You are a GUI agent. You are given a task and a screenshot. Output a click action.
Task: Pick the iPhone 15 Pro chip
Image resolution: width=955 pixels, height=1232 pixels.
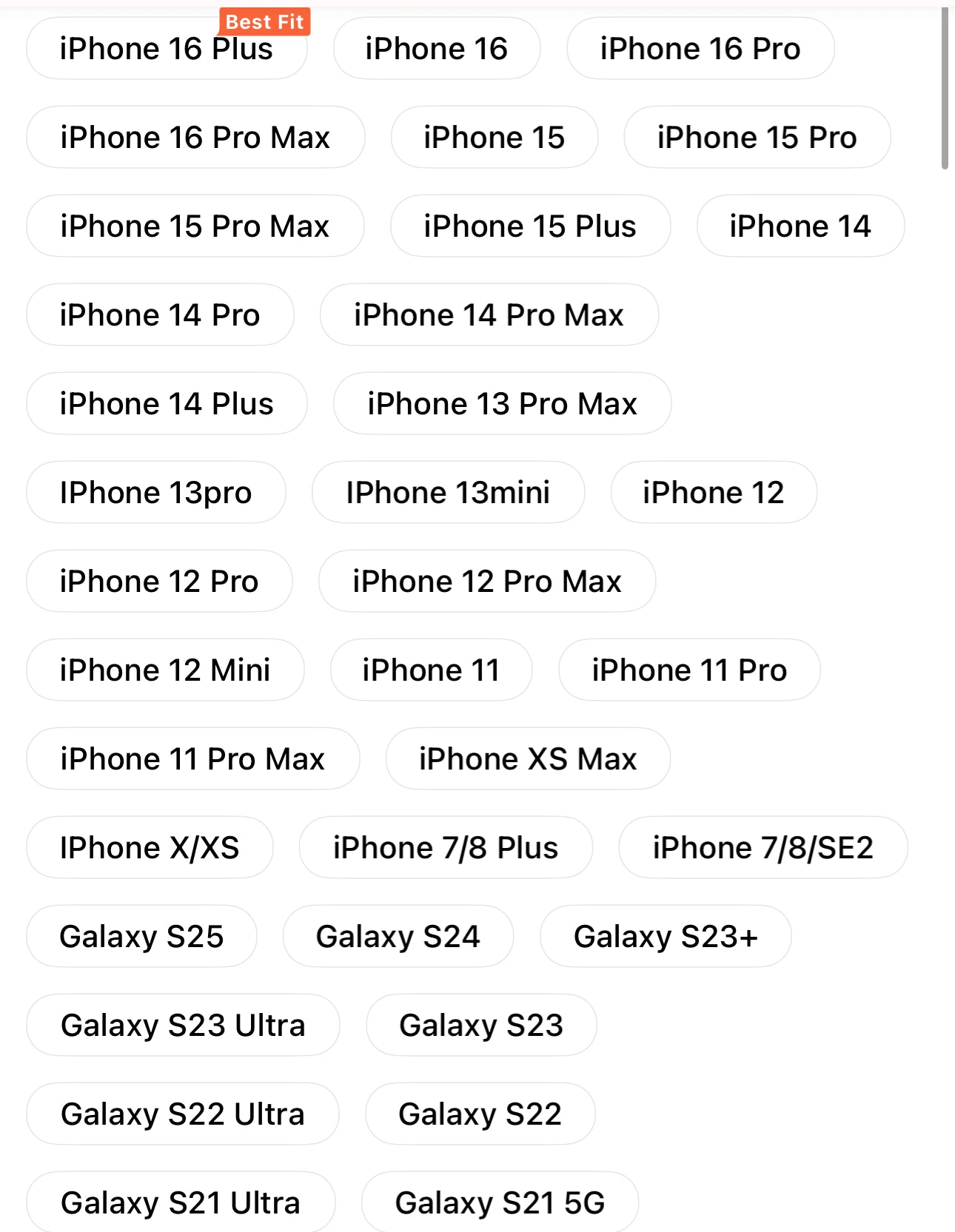point(757,138)
